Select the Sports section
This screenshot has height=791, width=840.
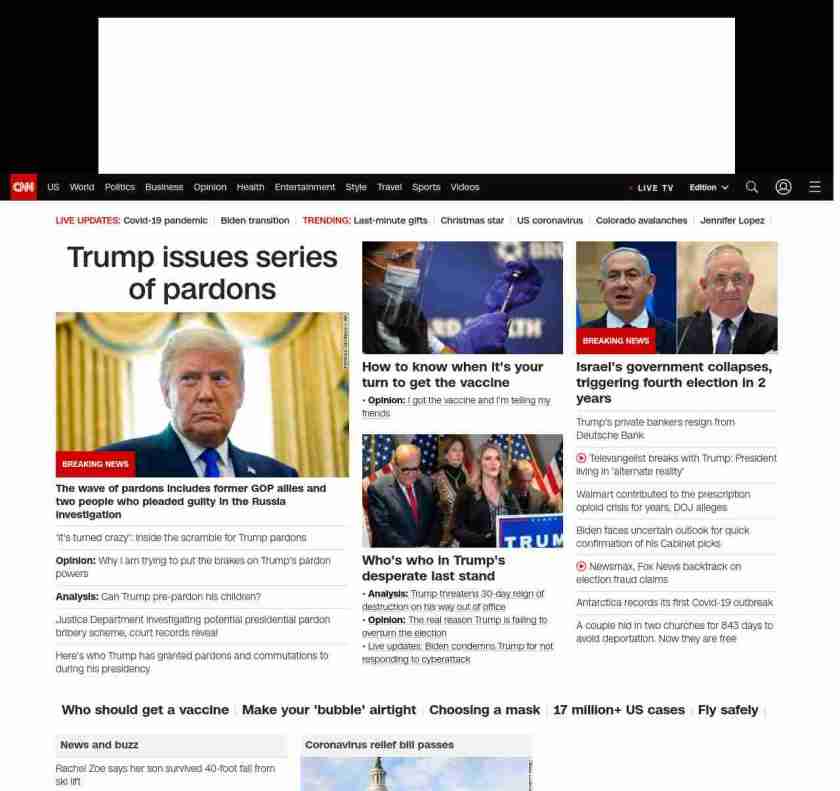point(426,187)
